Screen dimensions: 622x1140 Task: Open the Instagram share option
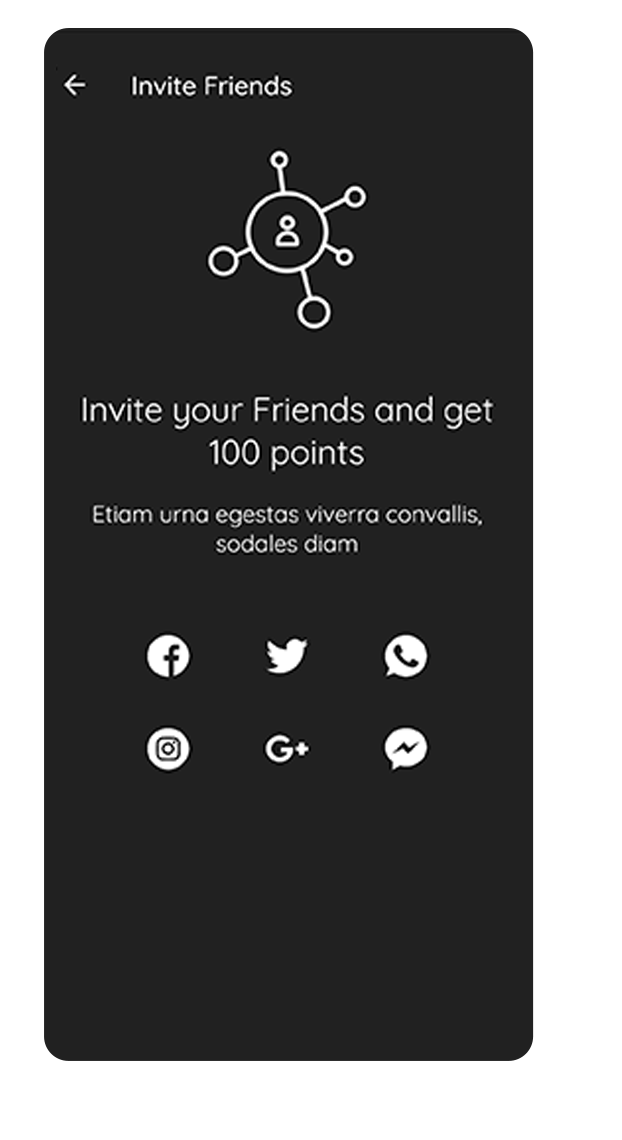(169, 748)
